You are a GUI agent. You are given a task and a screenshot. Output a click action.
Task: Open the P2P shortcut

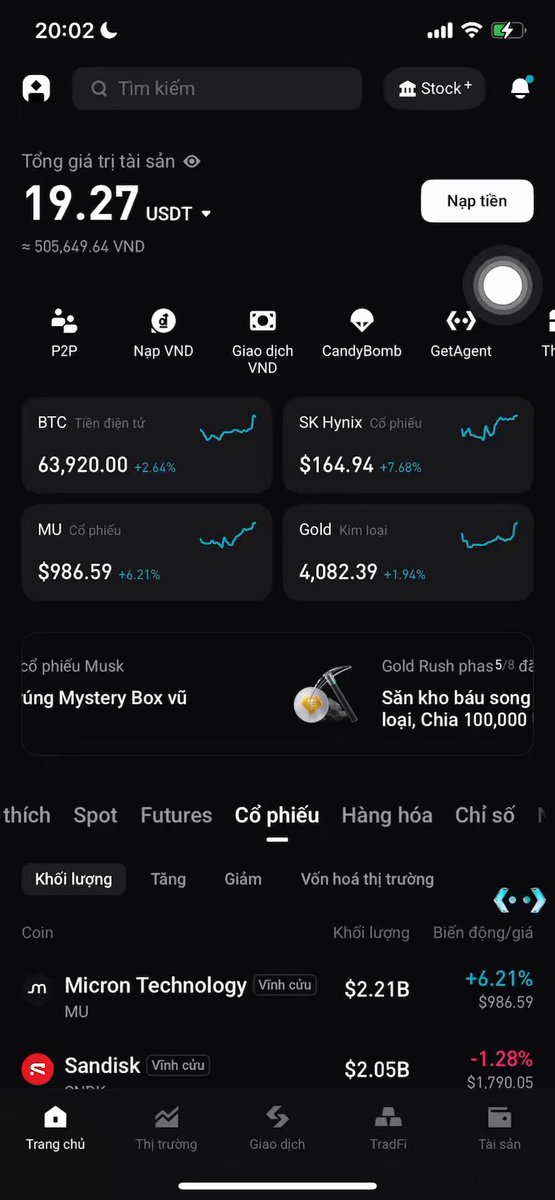tap(64, 333)
